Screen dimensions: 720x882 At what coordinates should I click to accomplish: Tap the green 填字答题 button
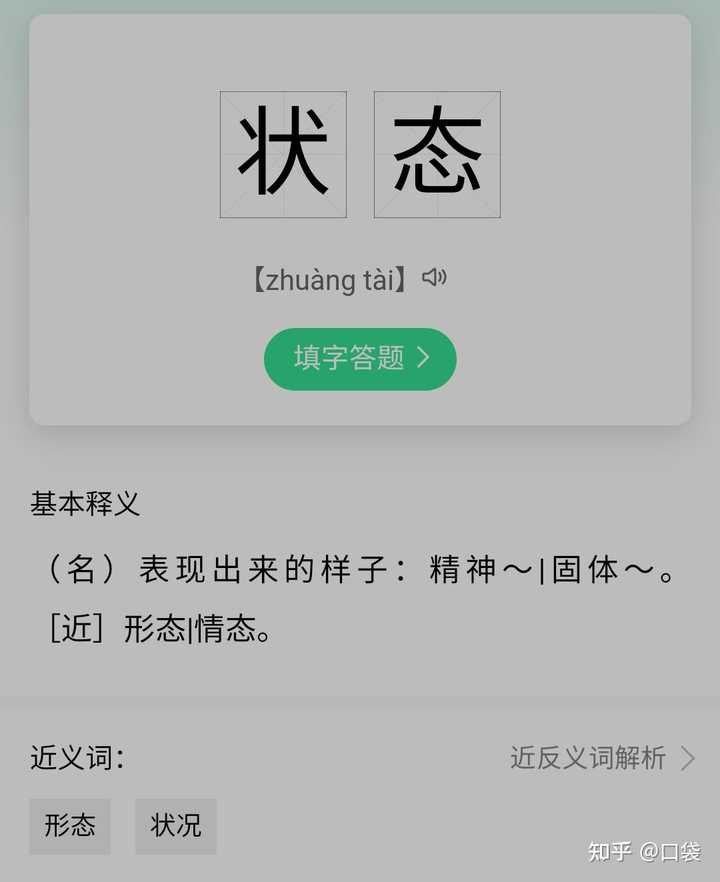click(360, 358)
